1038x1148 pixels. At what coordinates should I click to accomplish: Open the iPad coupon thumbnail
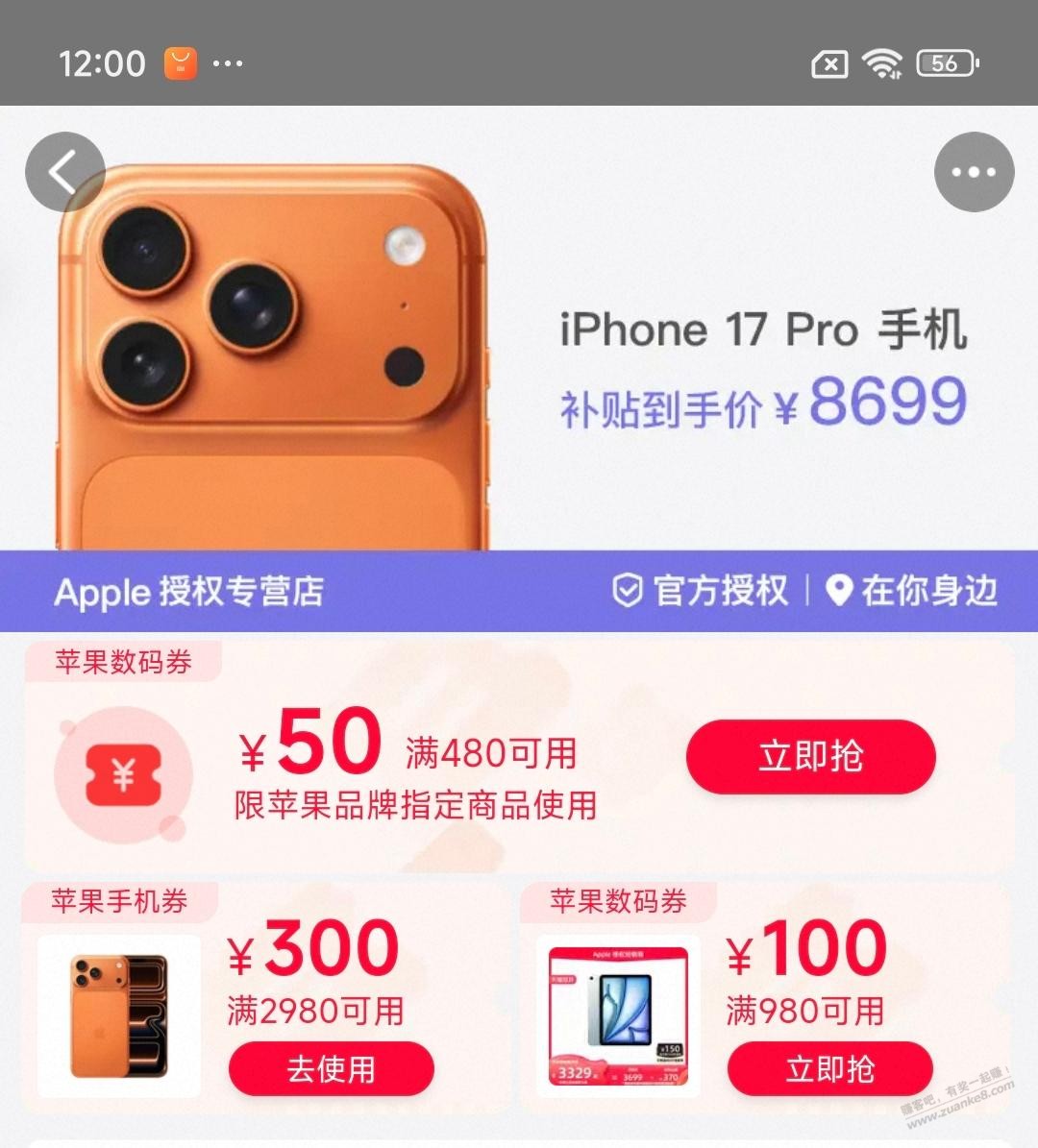[618, 1016]
